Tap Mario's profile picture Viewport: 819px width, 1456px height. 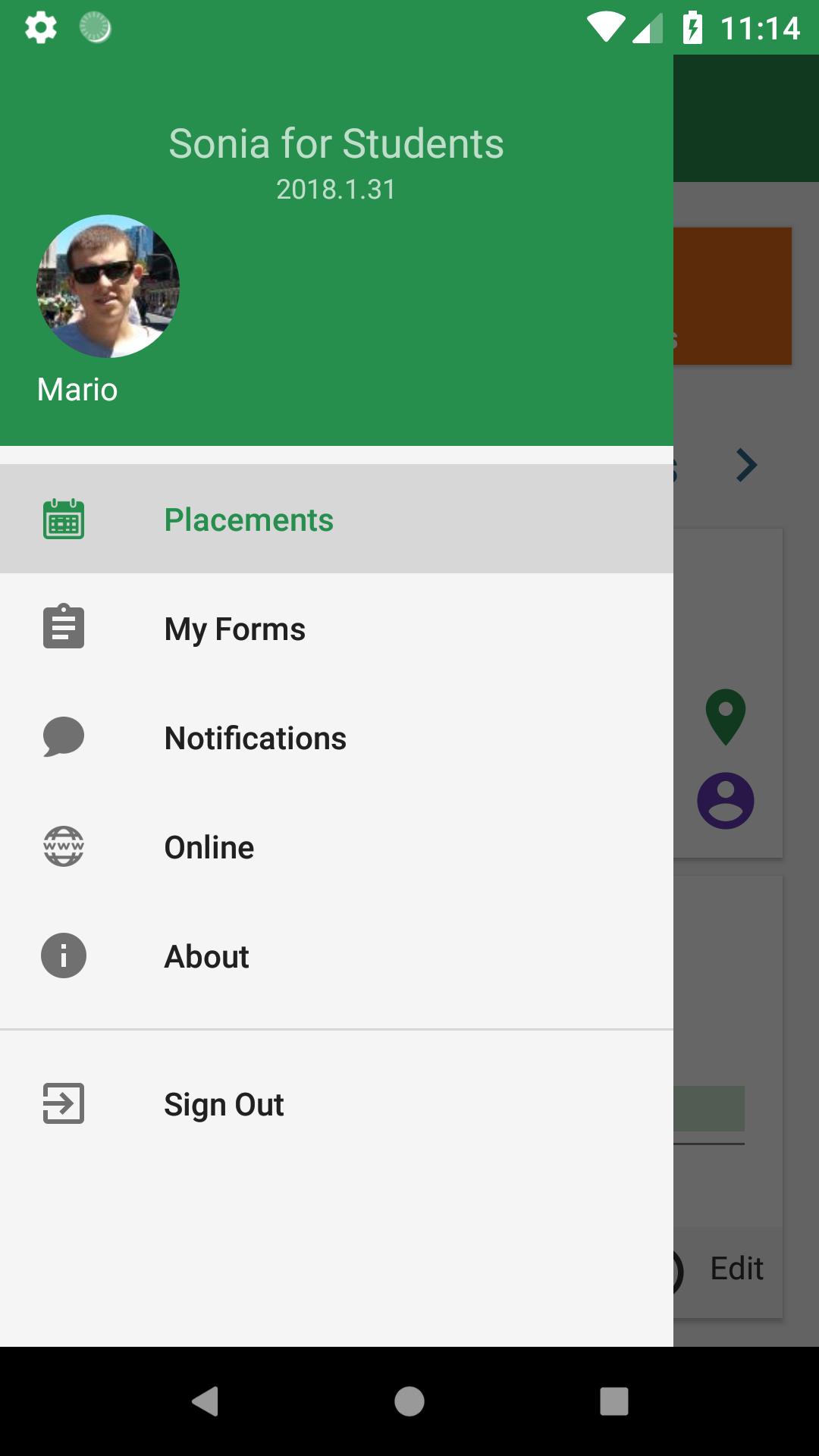[108, 286]
